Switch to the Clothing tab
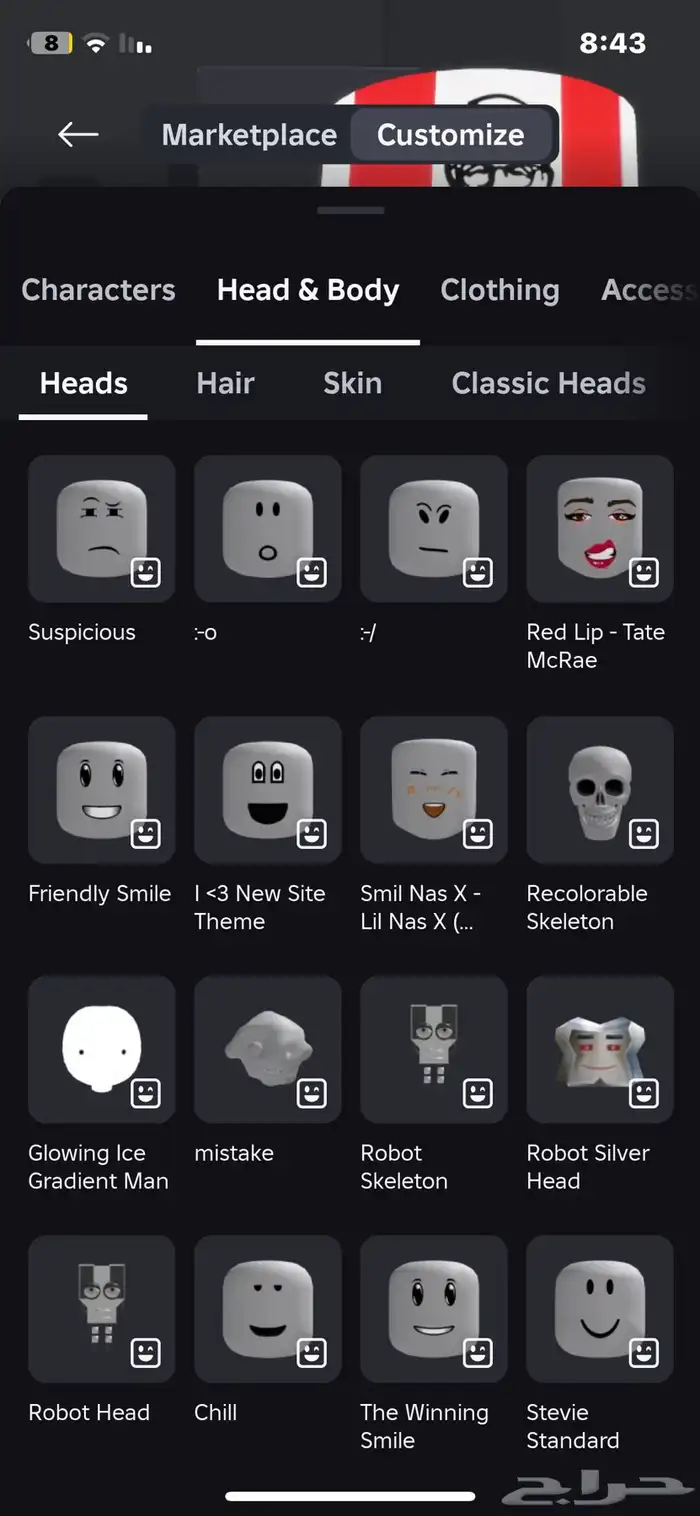The height and width of the screenshot is (1516, 700). 499,290
